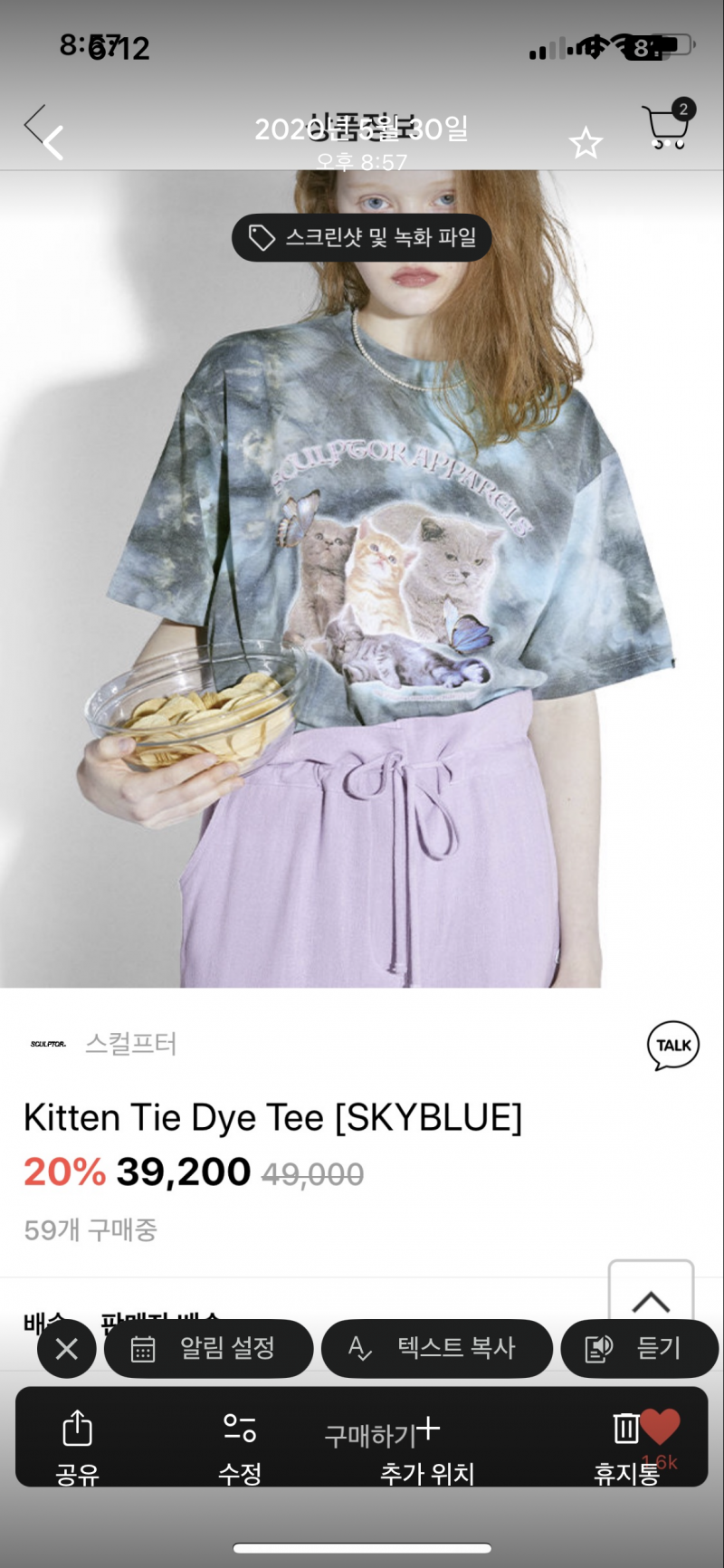Screen dimensions: 724x1568
Task: Go back using the white arrow
Action: [53, 143]
